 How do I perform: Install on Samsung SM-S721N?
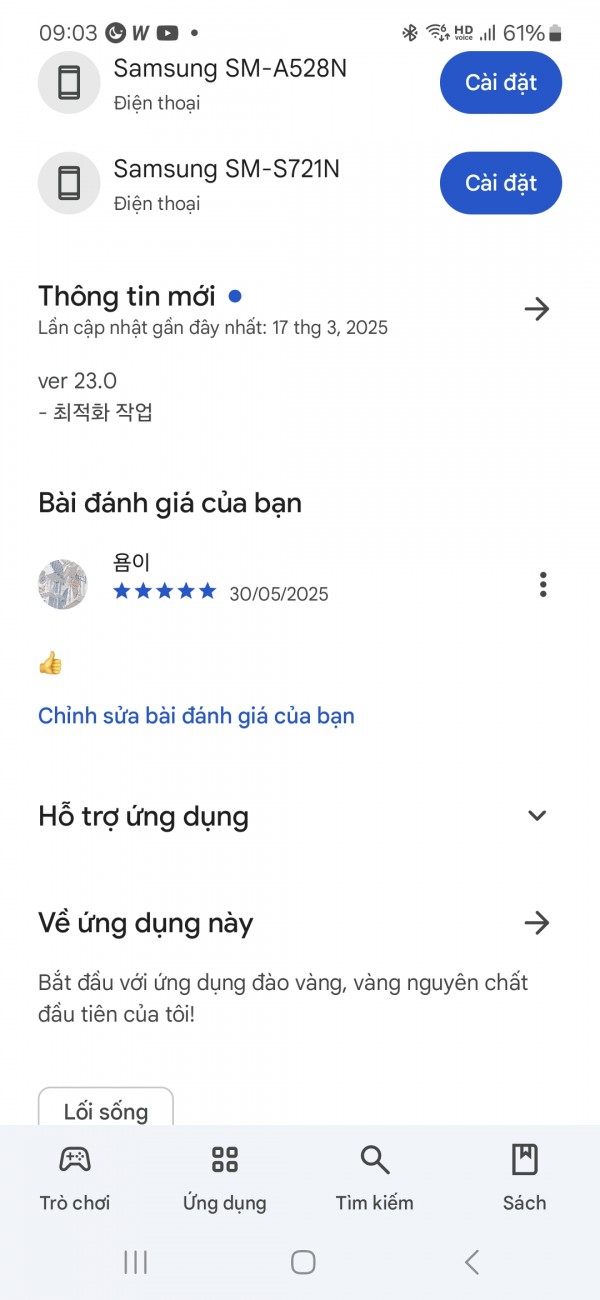(501, 183)
